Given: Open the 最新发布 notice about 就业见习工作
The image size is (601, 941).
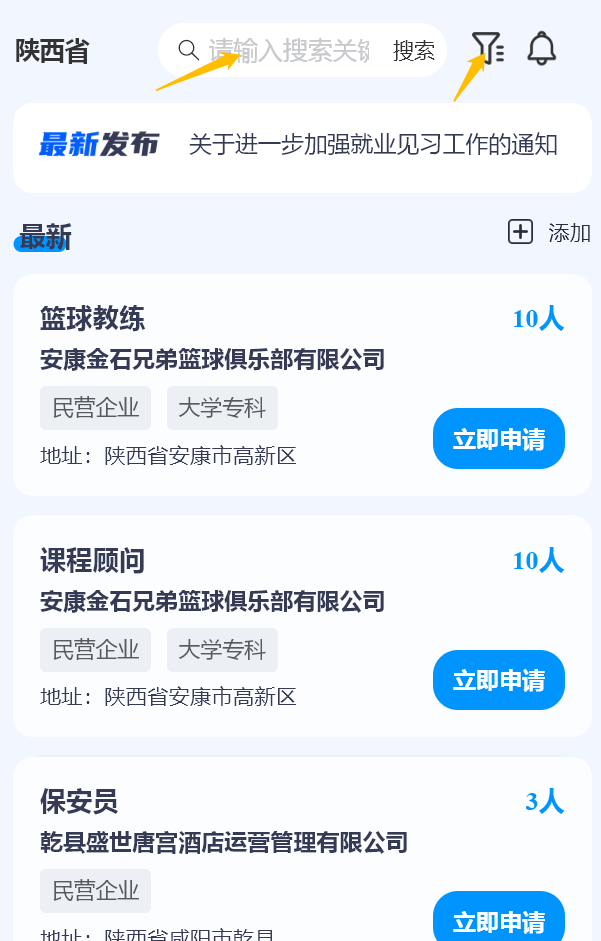Looking at the screenshot, I should tap(372, 145).
